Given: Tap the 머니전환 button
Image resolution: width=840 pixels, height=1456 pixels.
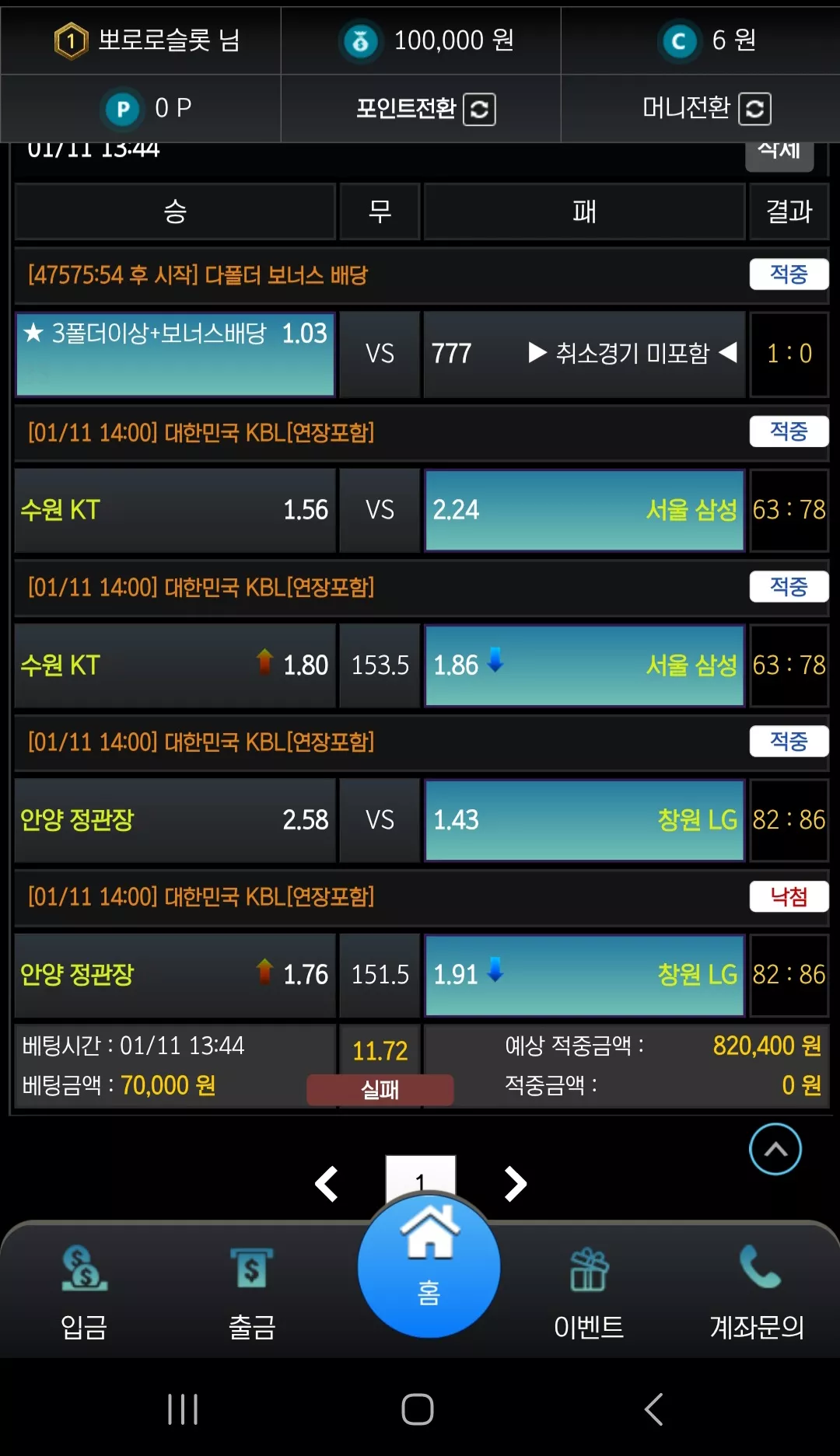Looking at the screenshot, I should pyautogui.click(x=705, y=109).
